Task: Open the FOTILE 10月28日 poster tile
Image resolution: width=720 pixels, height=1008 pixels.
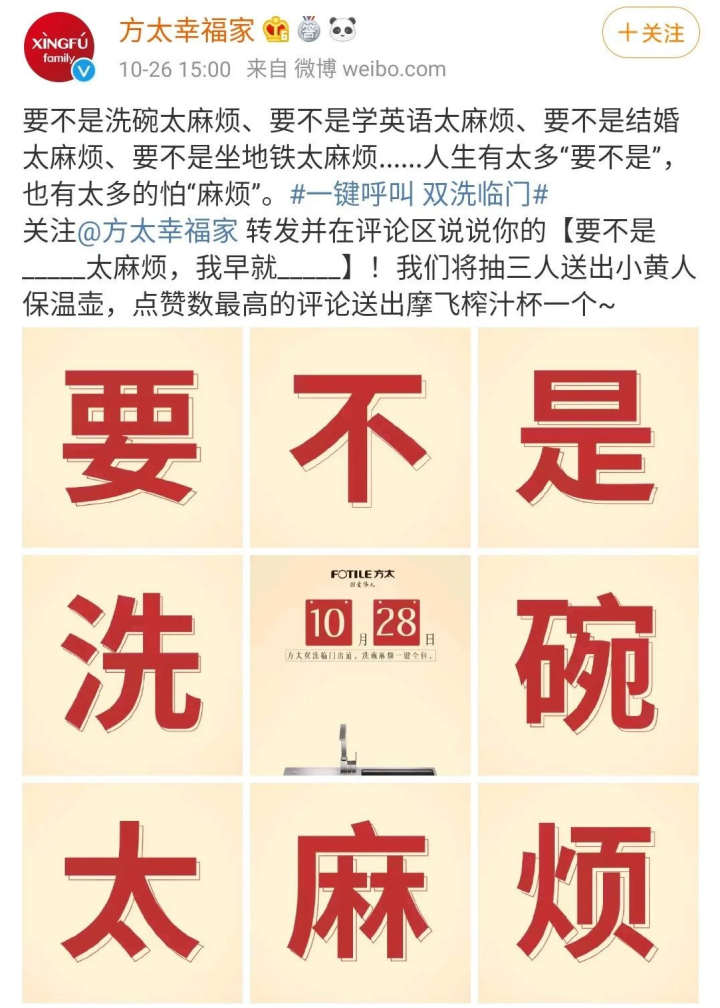Action: (360, 665)
